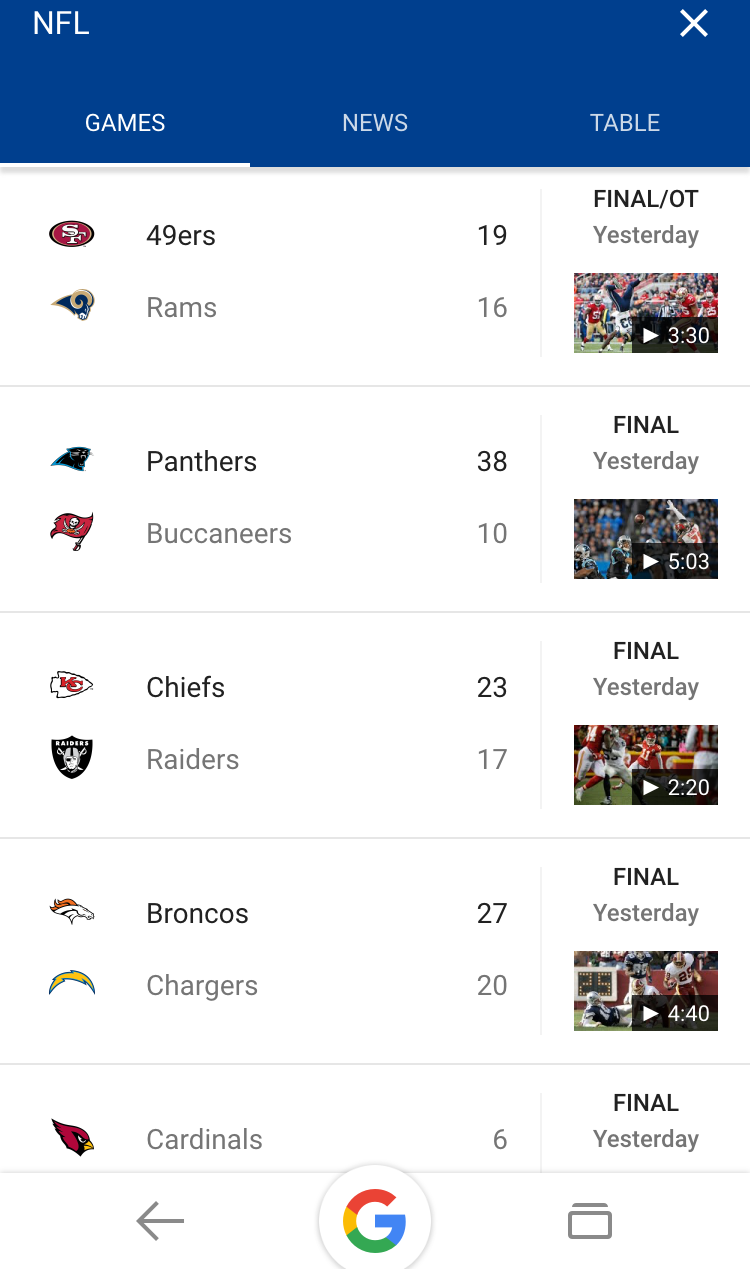Open the recent tabs icon
Screen dimensions: 750x1269
[x=590, y=1221]
